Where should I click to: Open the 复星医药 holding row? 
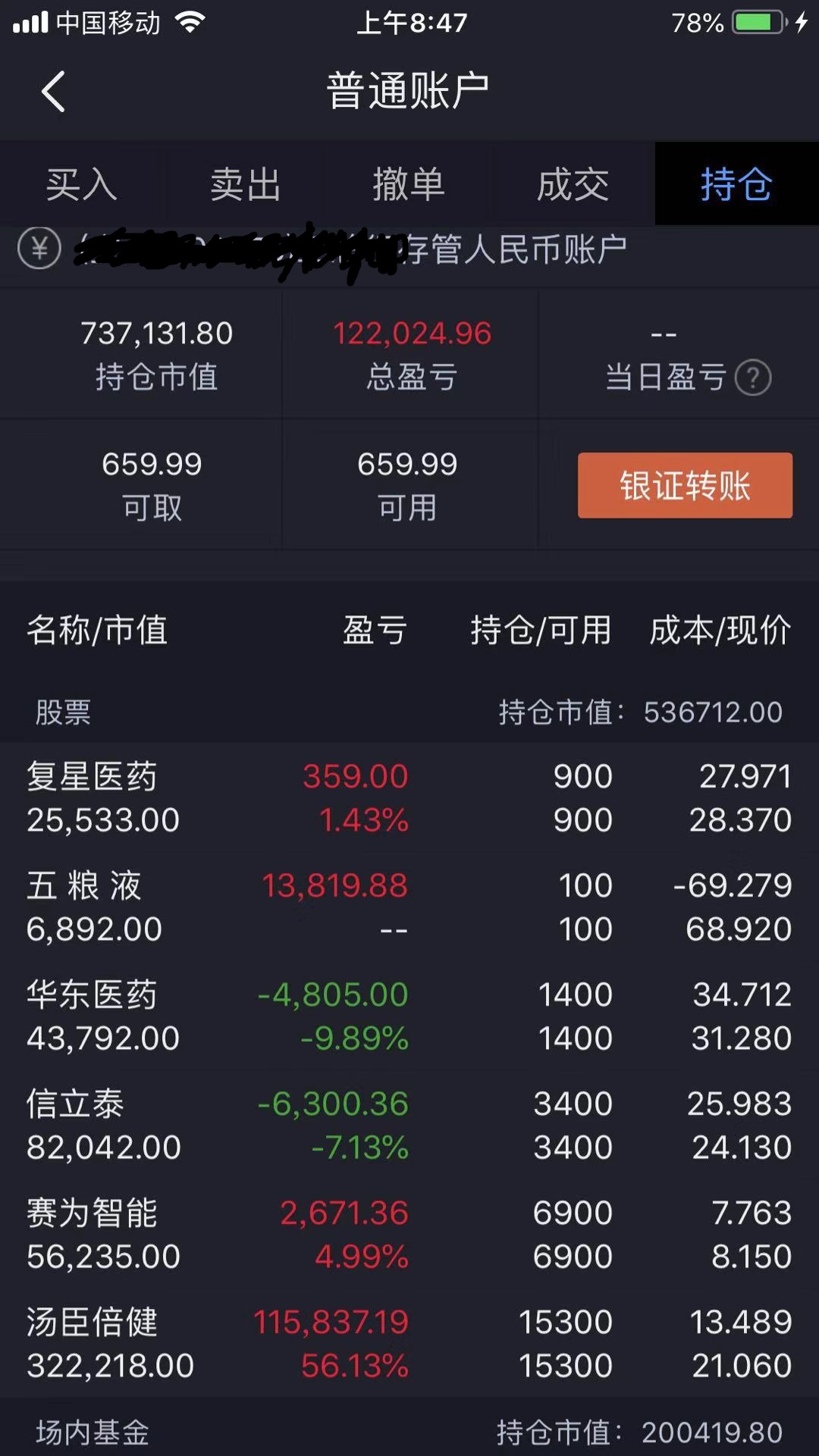(408, 797)
